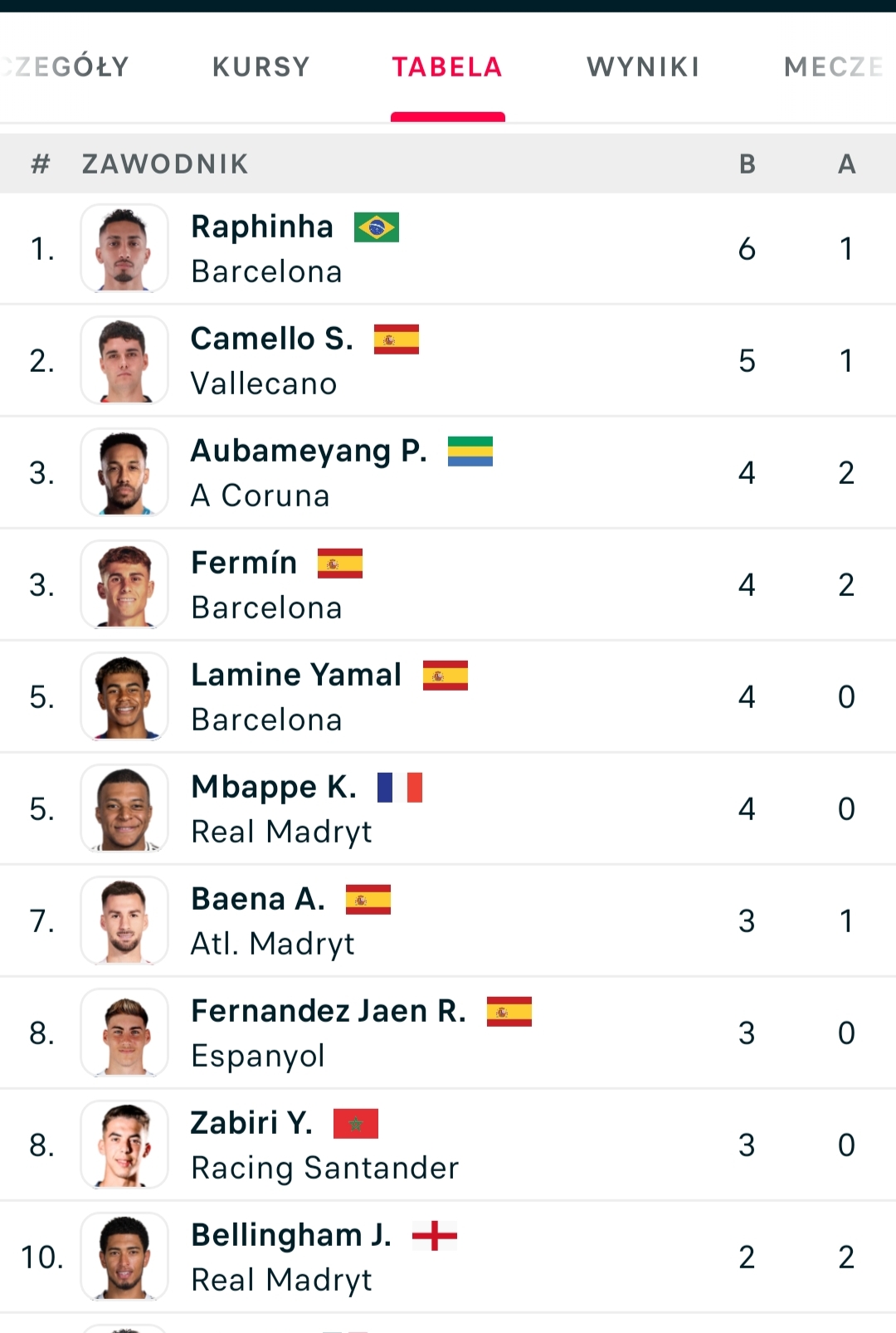Open Aubameyang P. player details

tap(448, 472)
